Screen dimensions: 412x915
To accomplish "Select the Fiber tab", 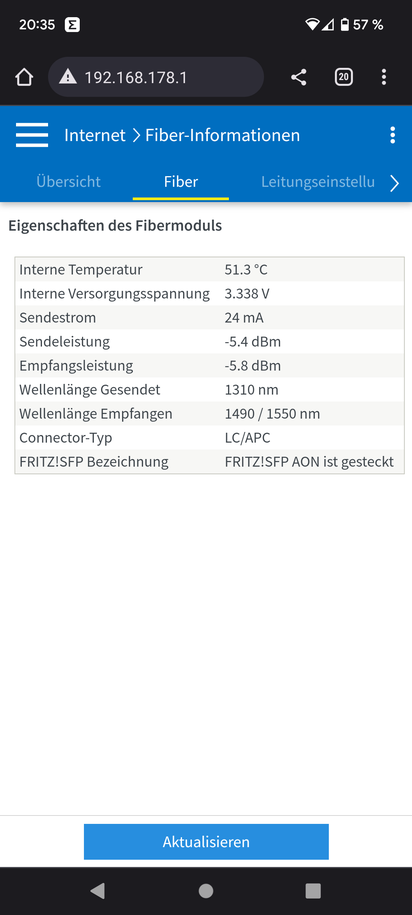I will (181, 181).
